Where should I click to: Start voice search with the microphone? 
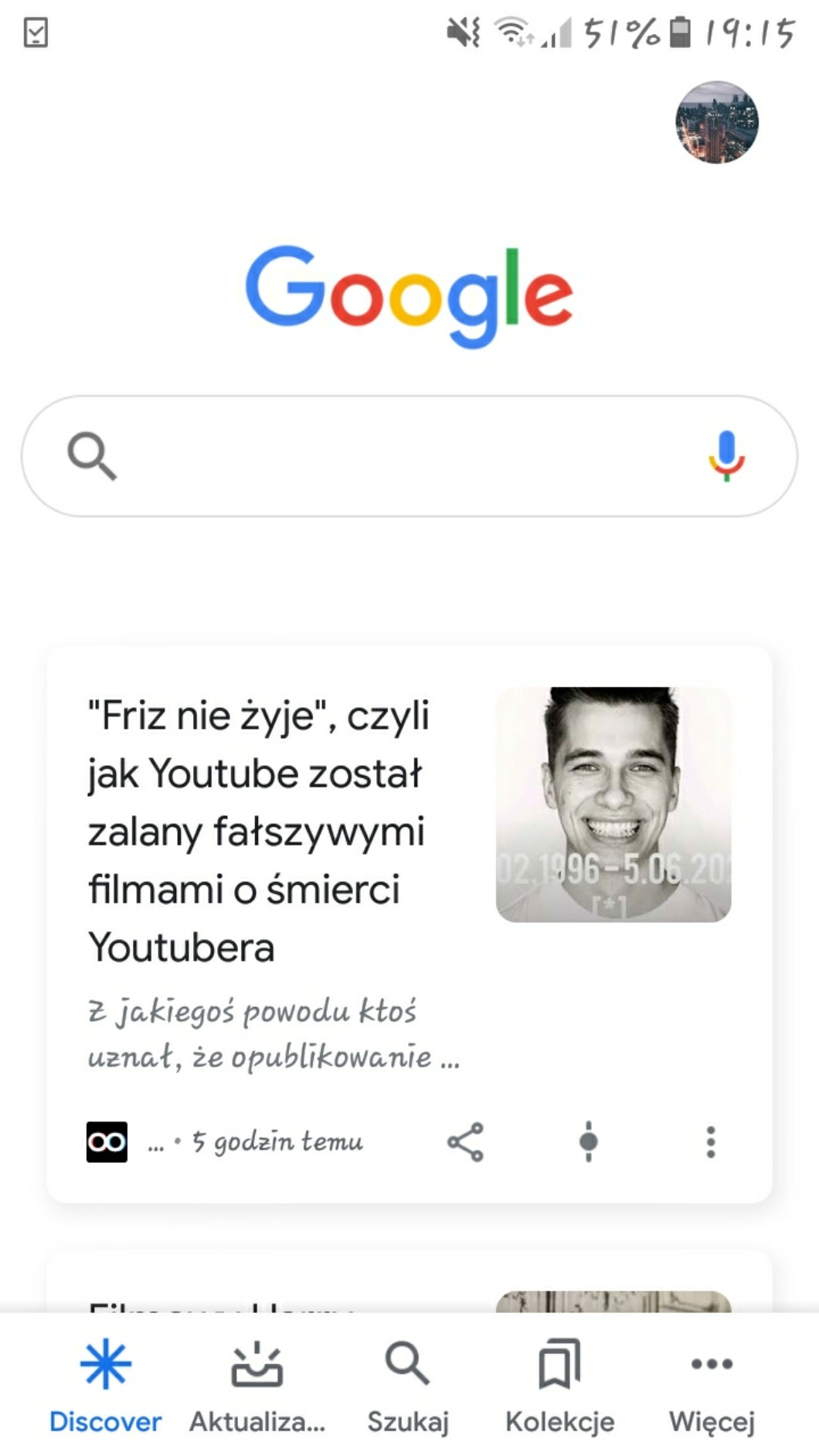[726, 456]
